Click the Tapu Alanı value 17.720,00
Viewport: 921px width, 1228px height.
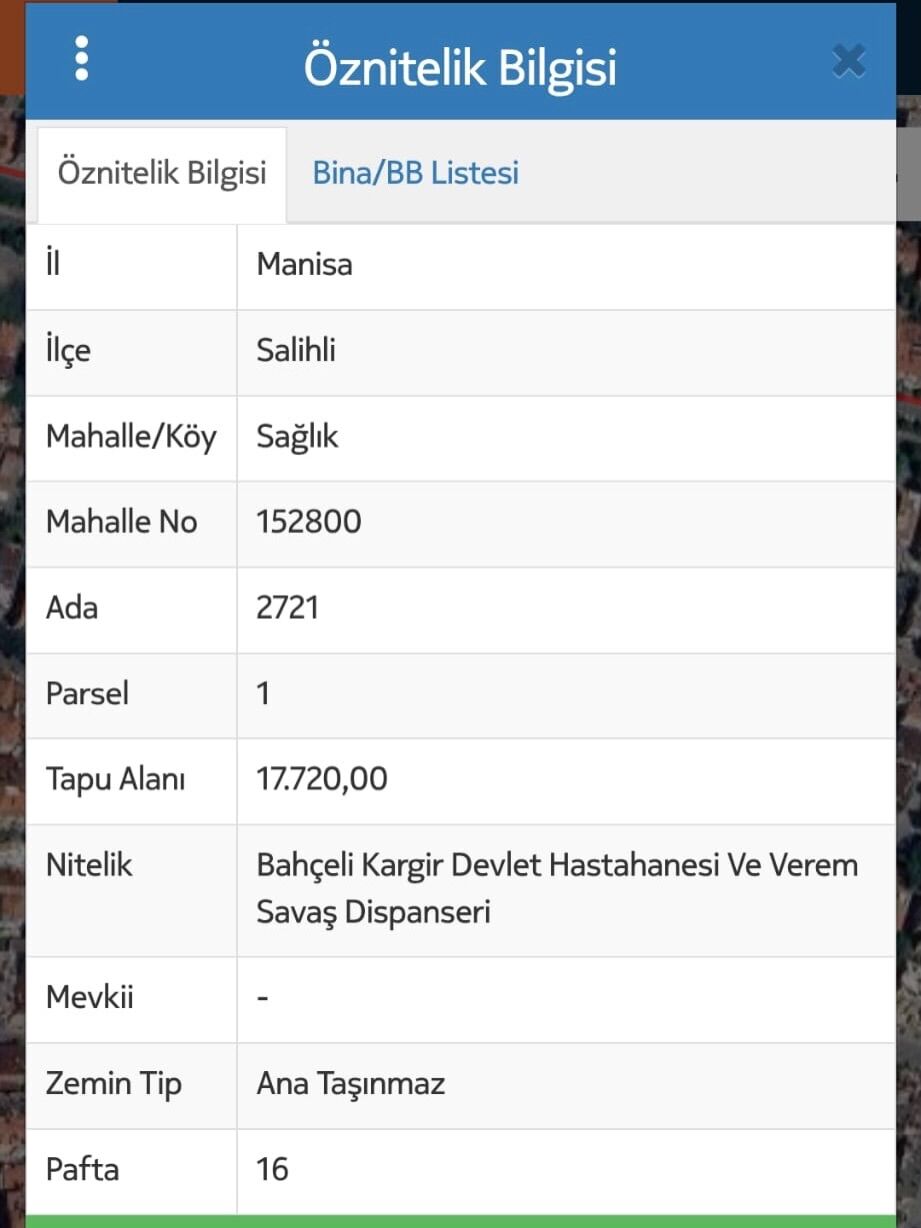coord(321,780)
